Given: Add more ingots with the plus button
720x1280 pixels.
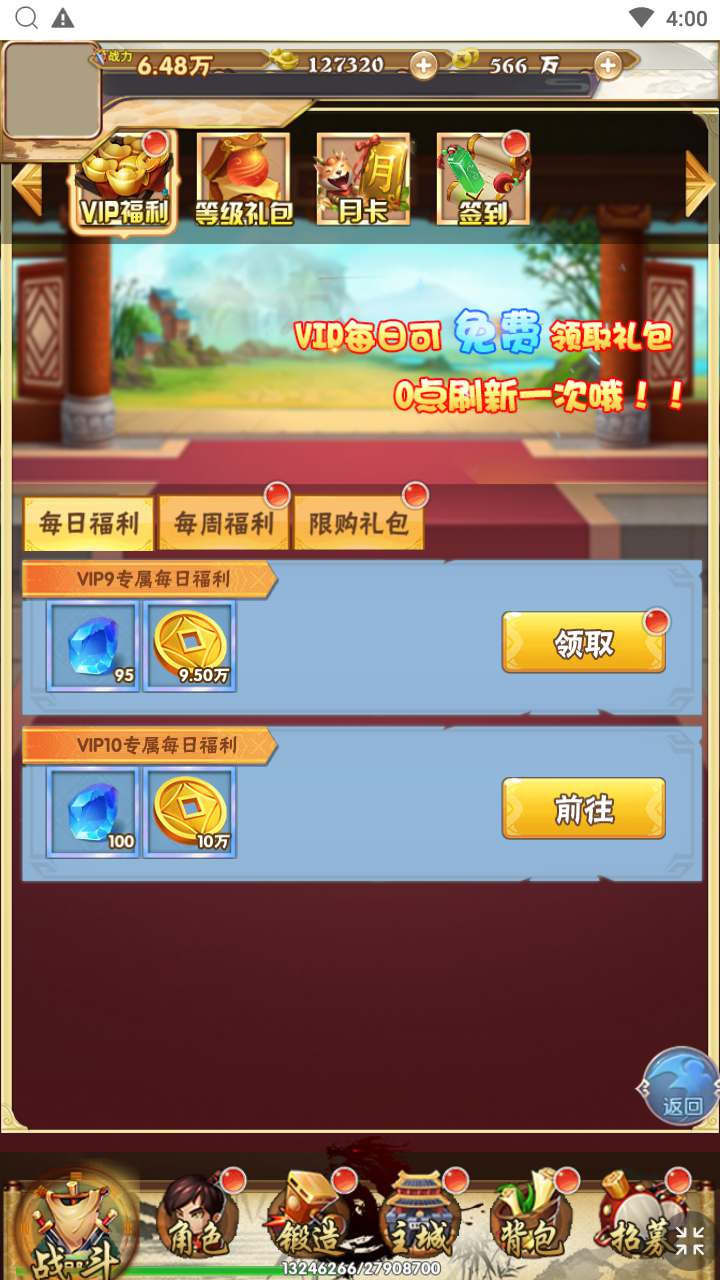Looking at the screenshot, I should [424, 66].
